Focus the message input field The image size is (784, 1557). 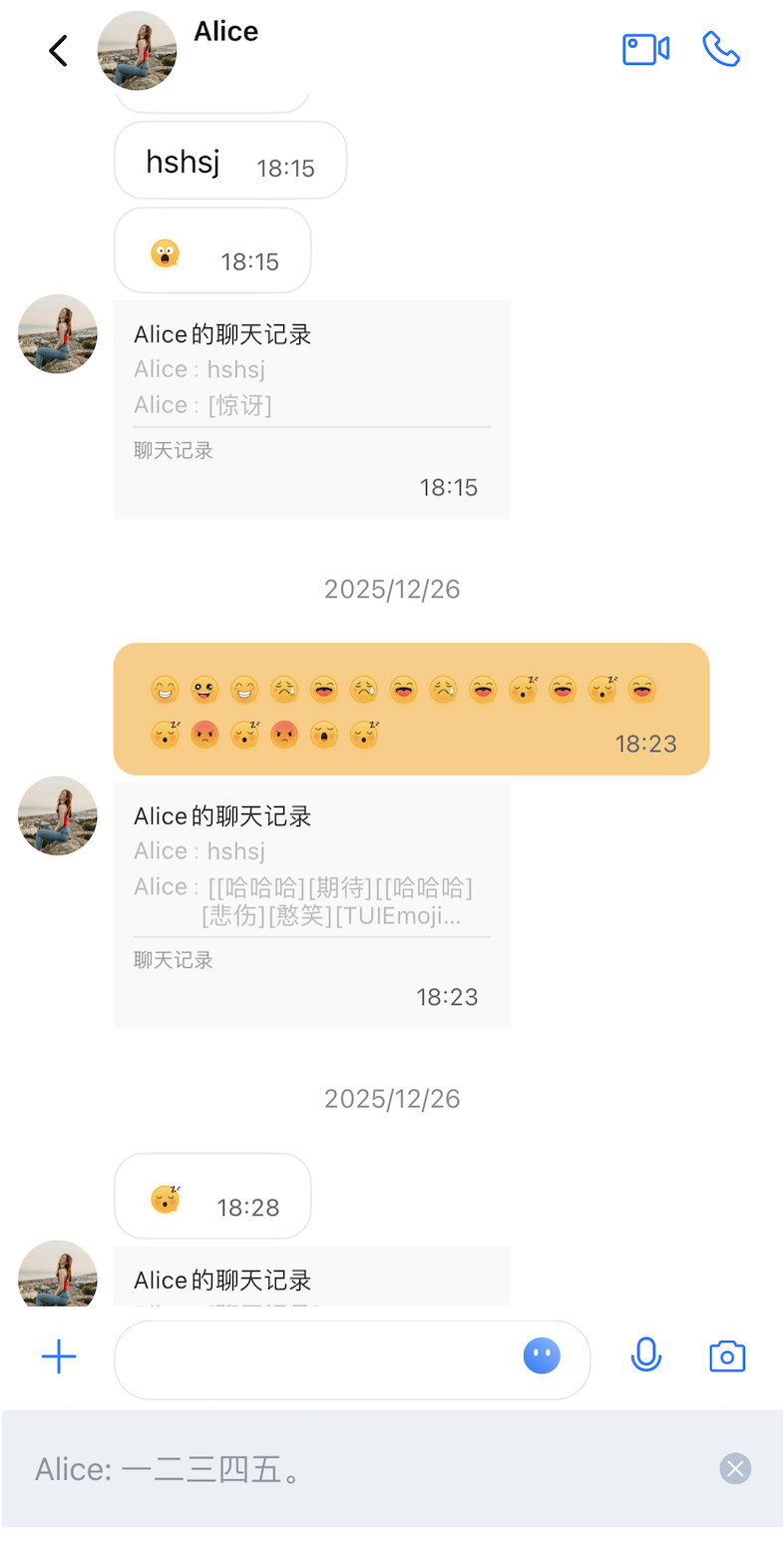point(319,1359)
